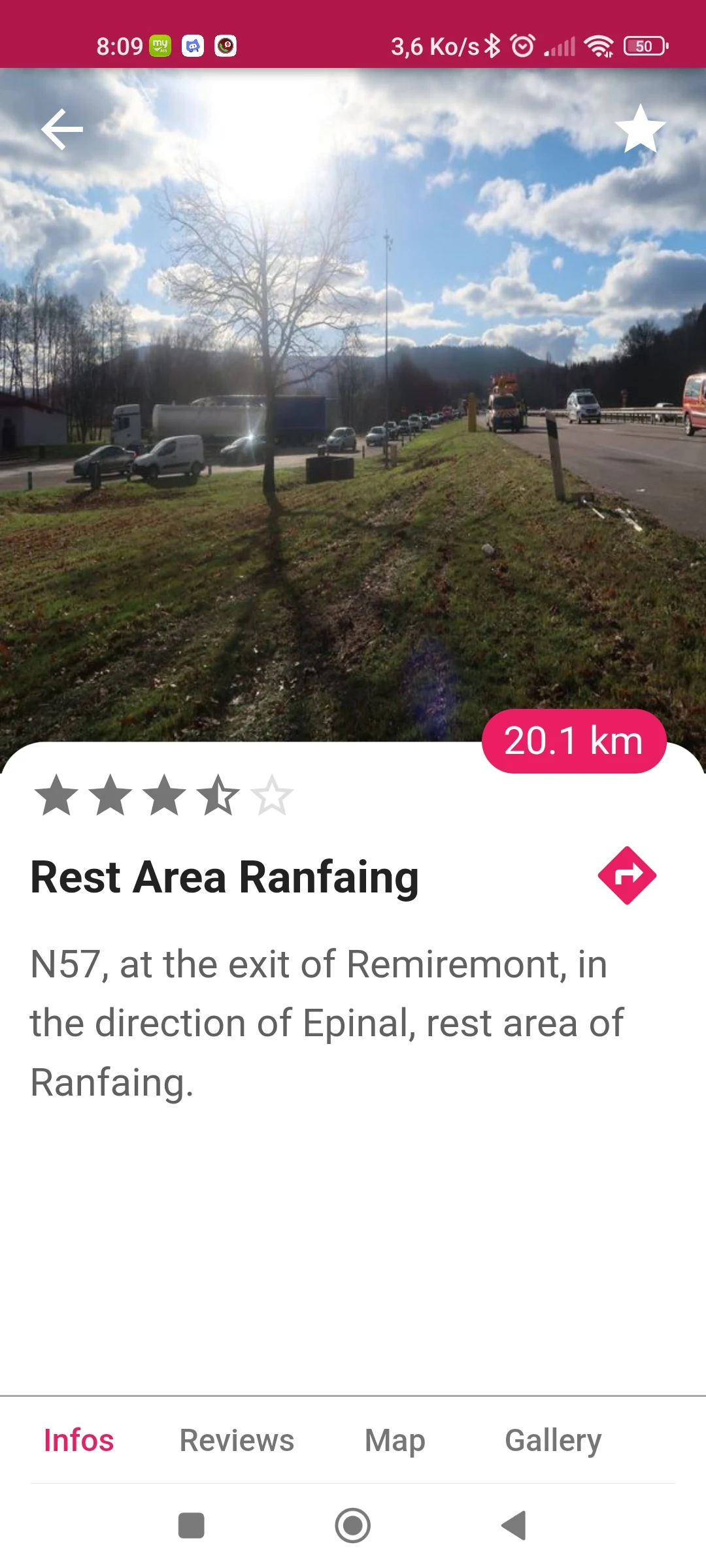The height and width of the screenshot is (1568, 706).
Task: Open the Map tab
Action: pyautogui.click(x=395, y=1441)
